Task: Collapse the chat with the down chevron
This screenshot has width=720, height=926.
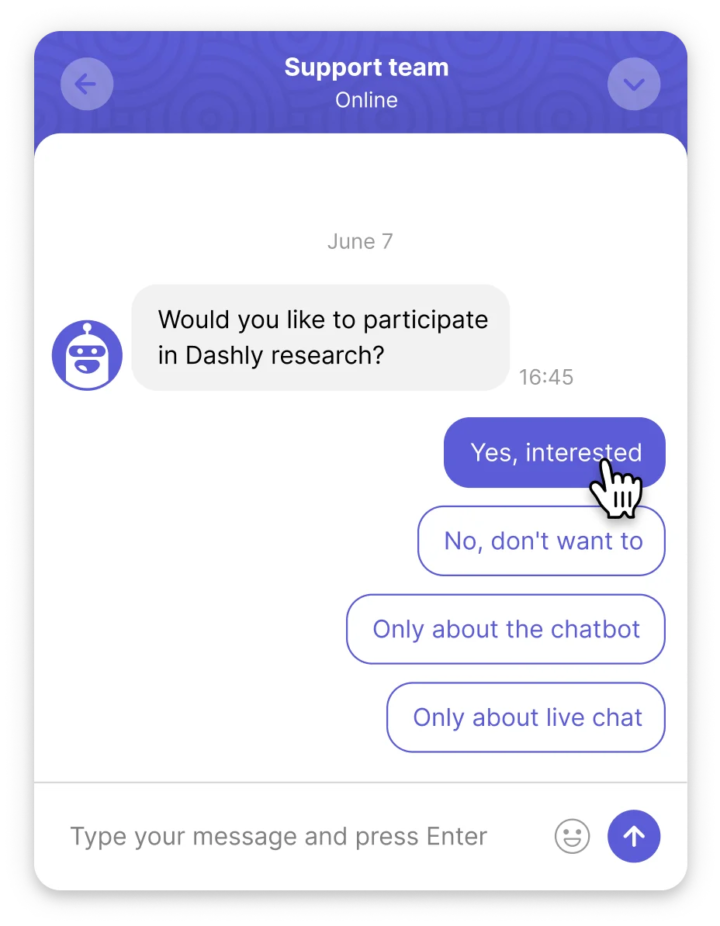Action: pyautogui.click(x=634, y=84)
